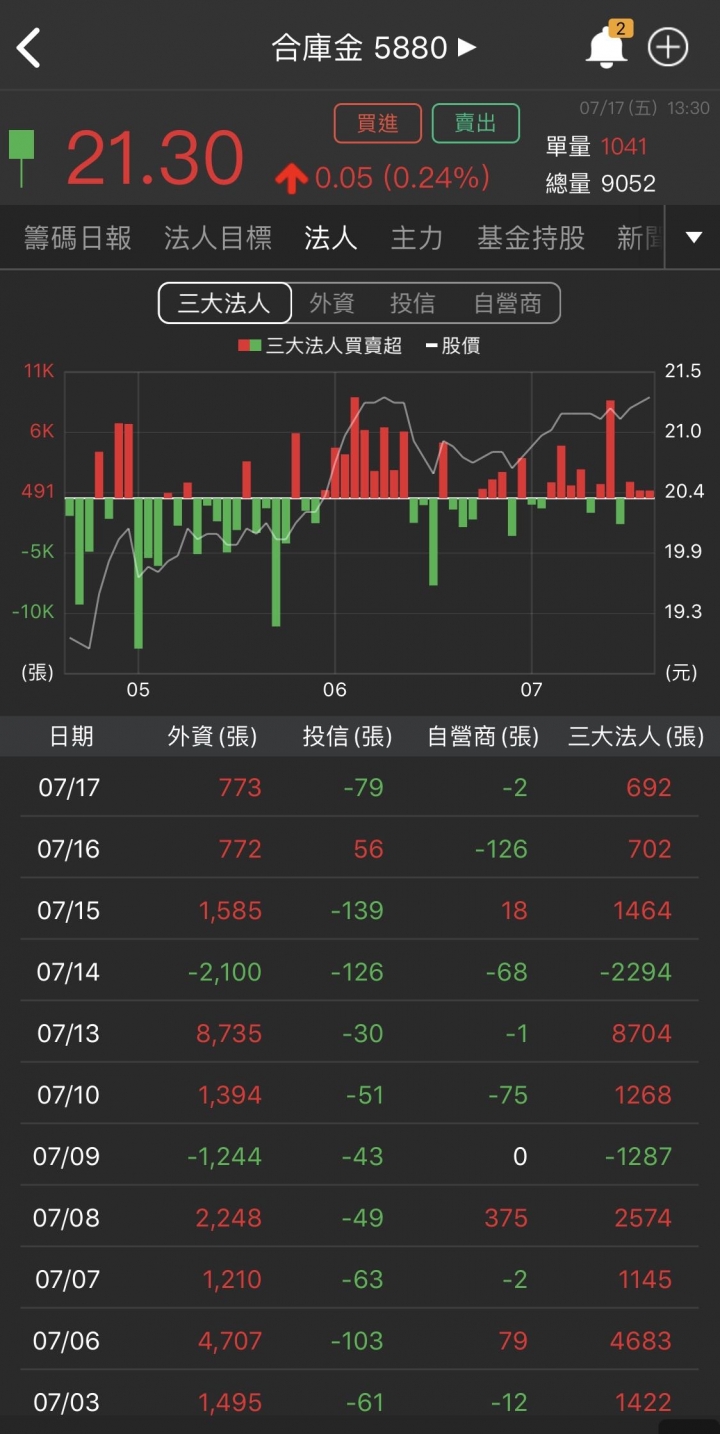
Task: Select the 法人 tab
Action: tap(331, 237)
